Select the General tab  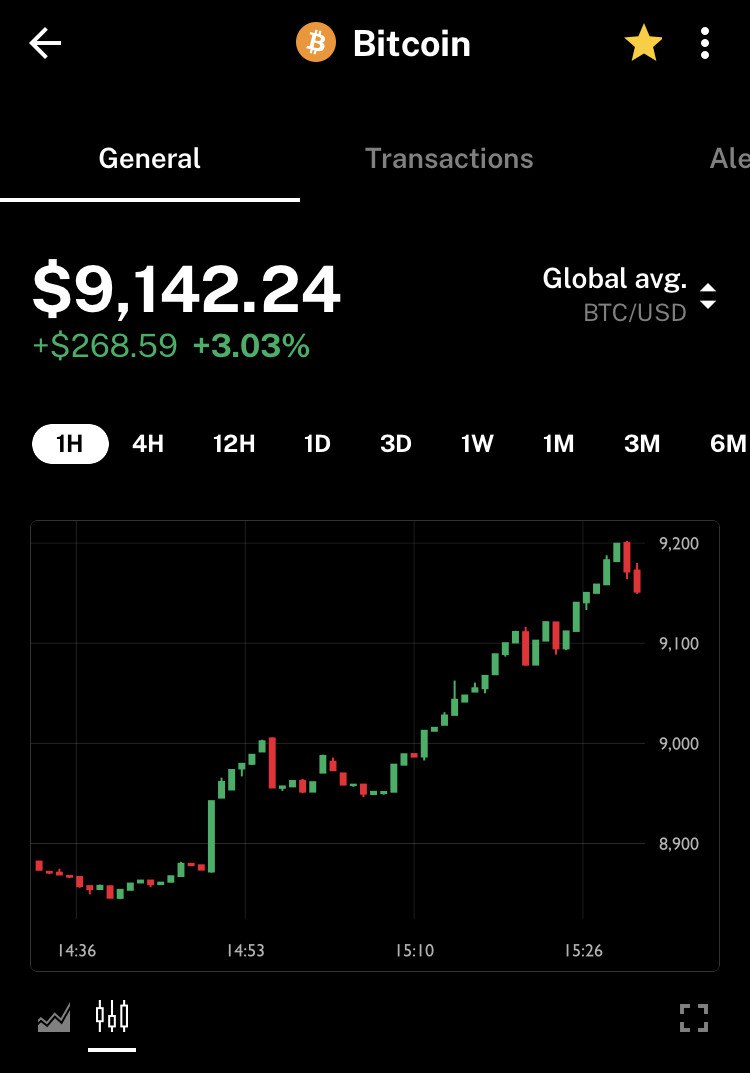point(150,159)
